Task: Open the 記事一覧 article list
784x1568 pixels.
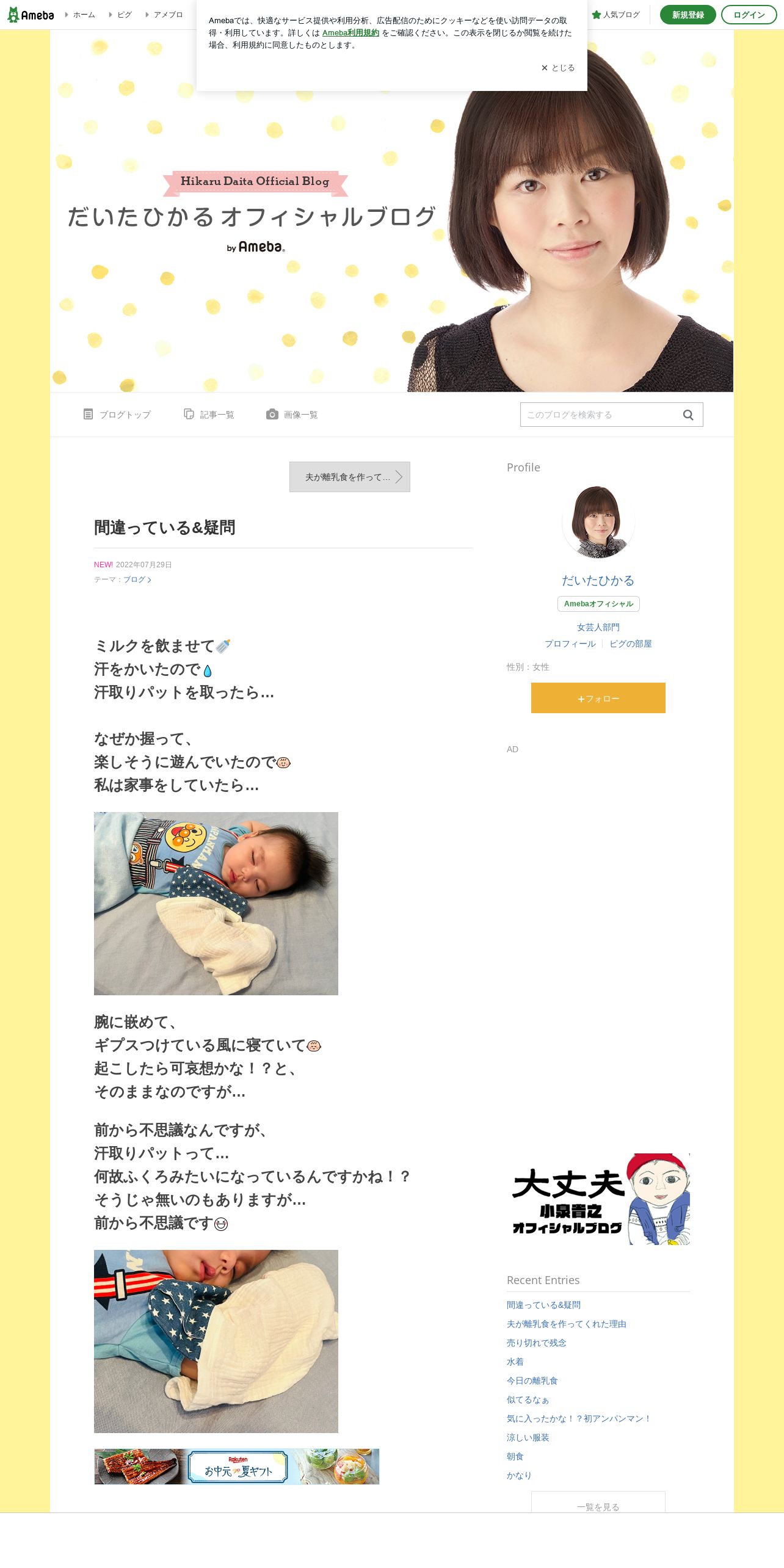Action: pyautogui.click(x=209, y=415)
